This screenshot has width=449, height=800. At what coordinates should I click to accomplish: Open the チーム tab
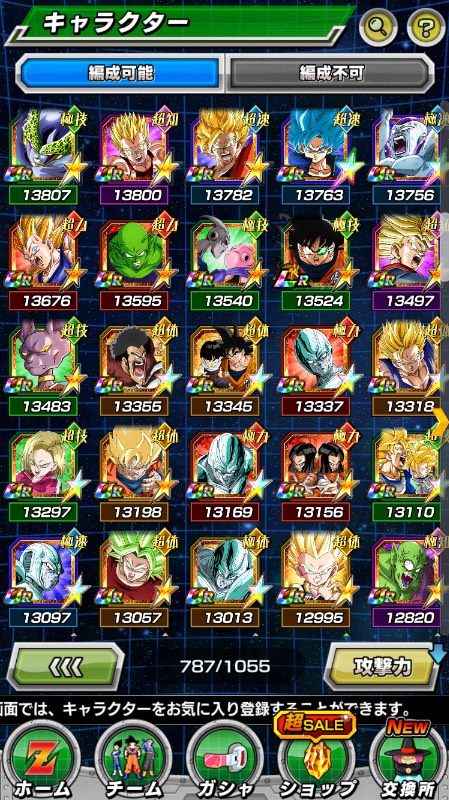[133, 760]
